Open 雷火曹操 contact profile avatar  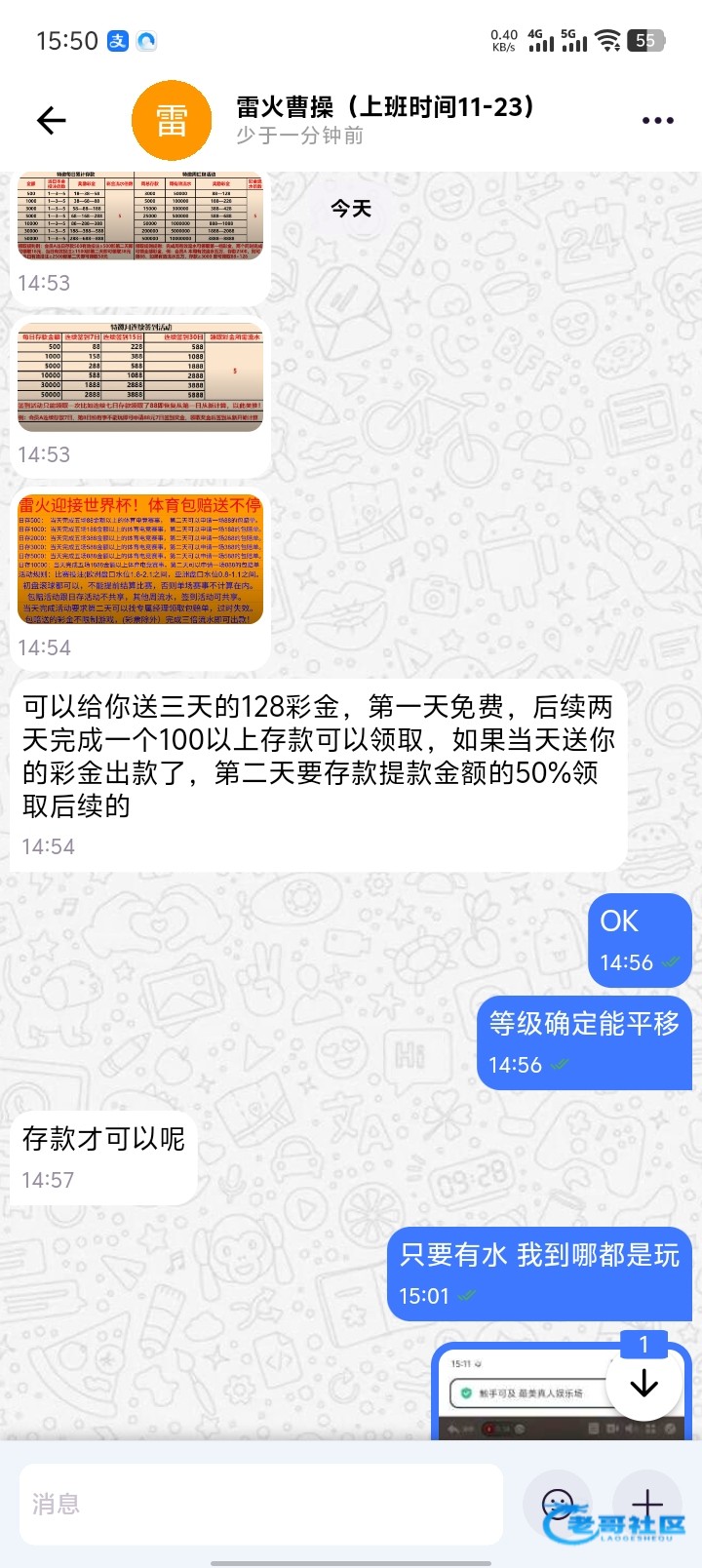(x=172, y=120)
